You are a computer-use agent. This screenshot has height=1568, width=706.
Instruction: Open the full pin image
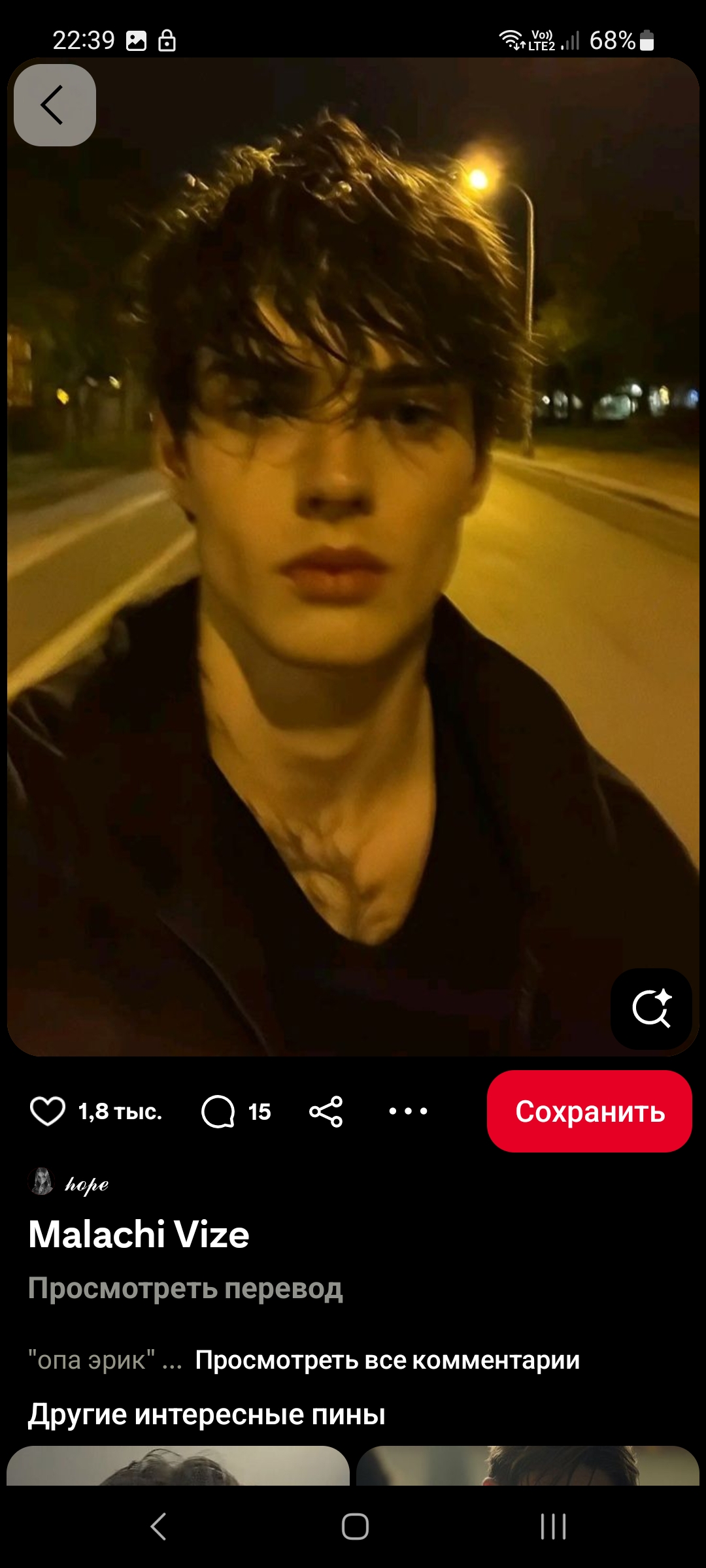coord(353,555)
